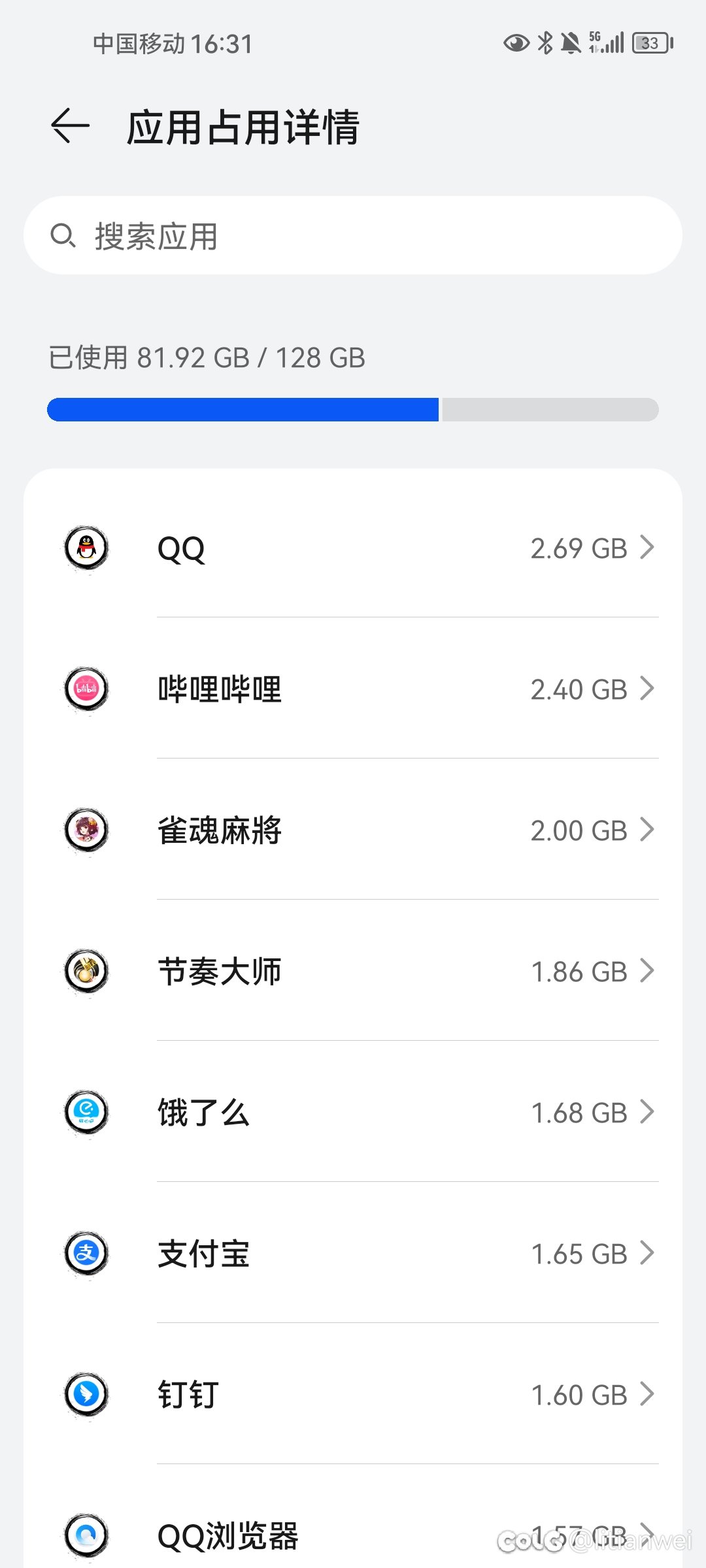Open QQ storage details
The width and height of the screenshot is (706, 1568).
pyautogui.click(x=353, y=547)
